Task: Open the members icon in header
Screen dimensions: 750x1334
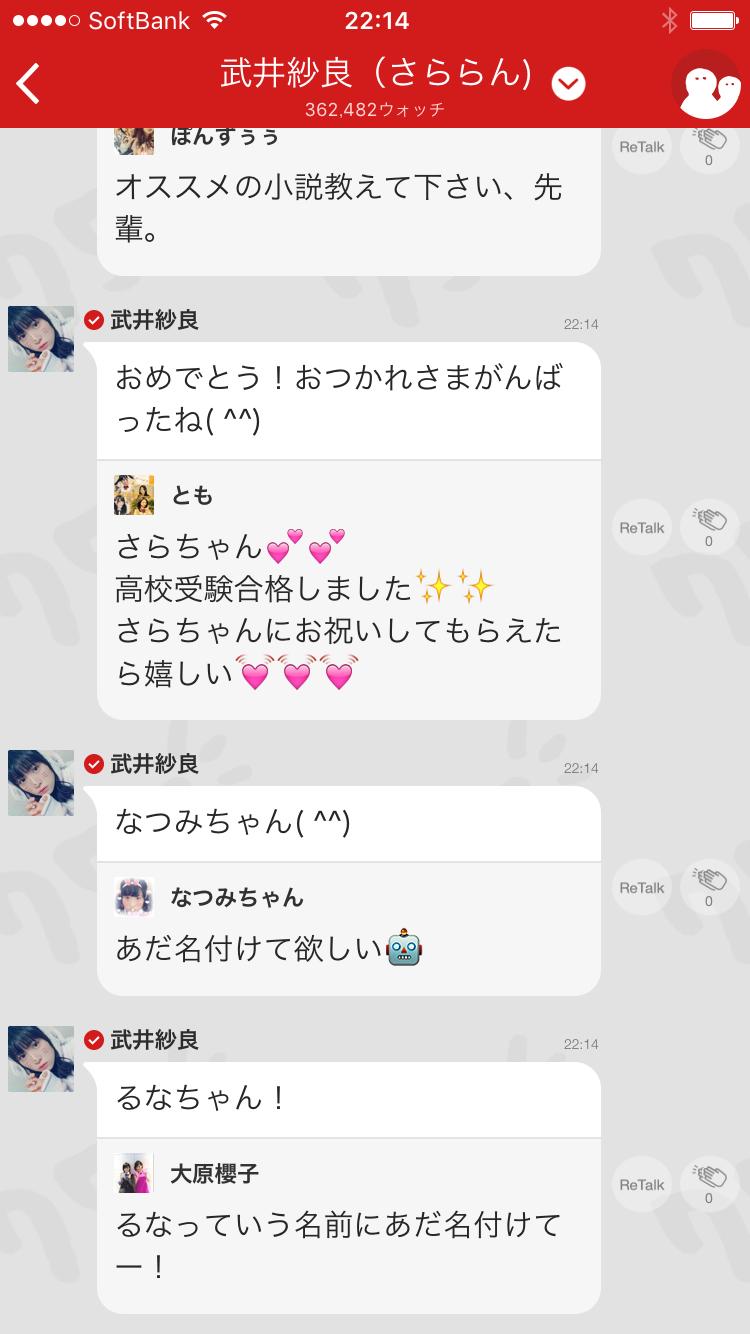Action: coord(705,84)
